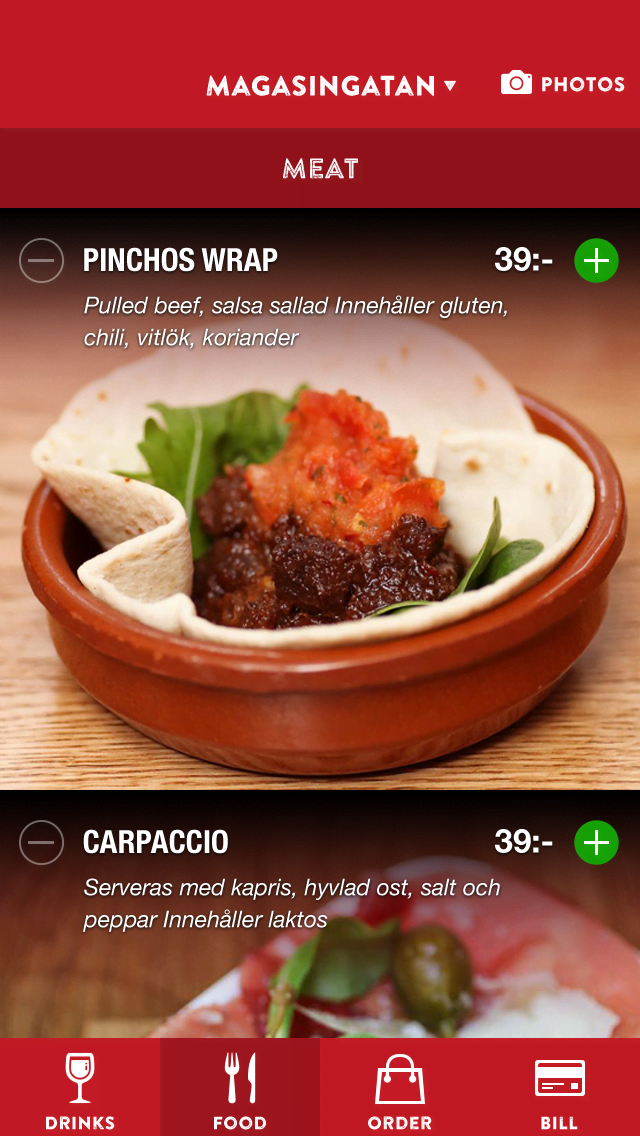Decrease the Carpaccio quantity
The image size is (640, 1136).
point(41,843)
